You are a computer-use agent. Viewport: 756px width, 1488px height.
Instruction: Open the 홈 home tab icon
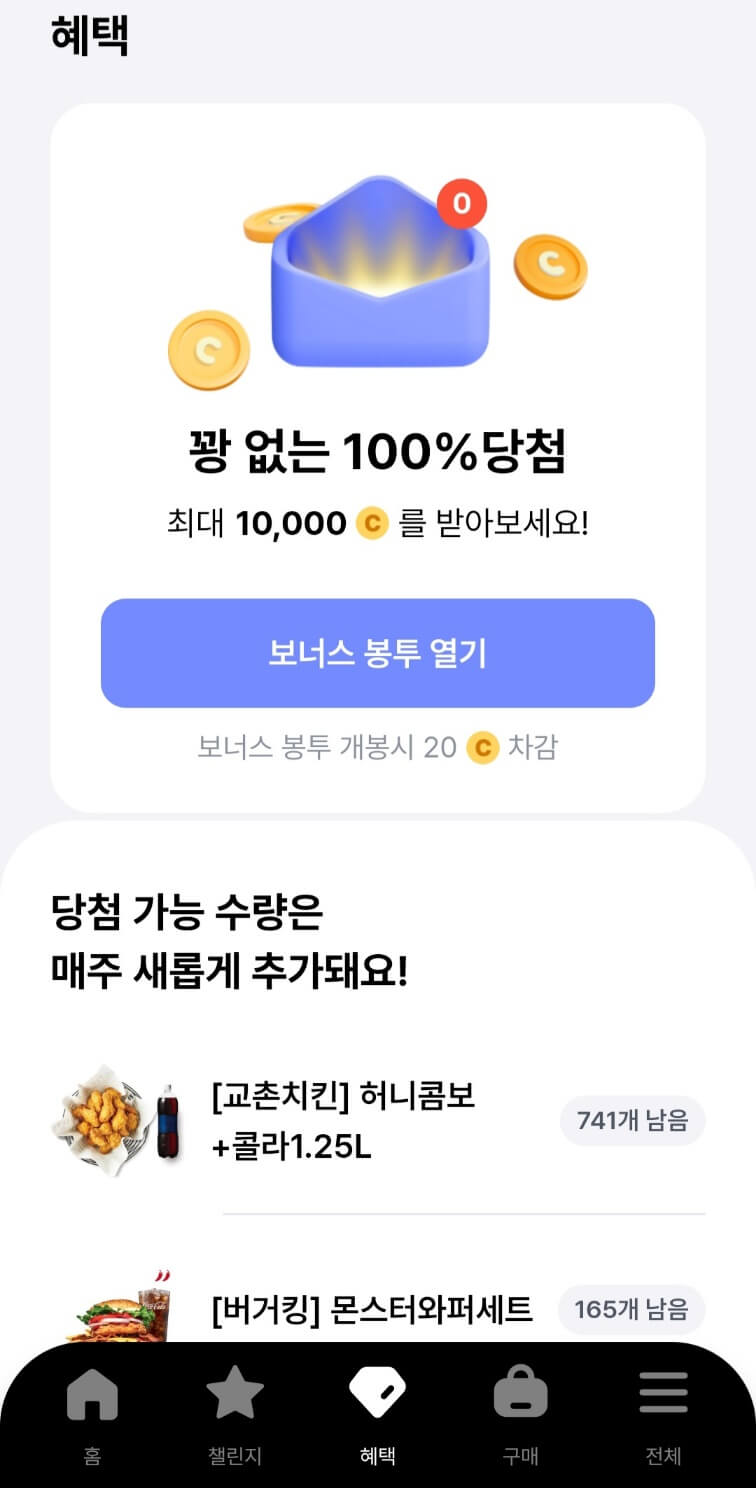[93, 1390]
